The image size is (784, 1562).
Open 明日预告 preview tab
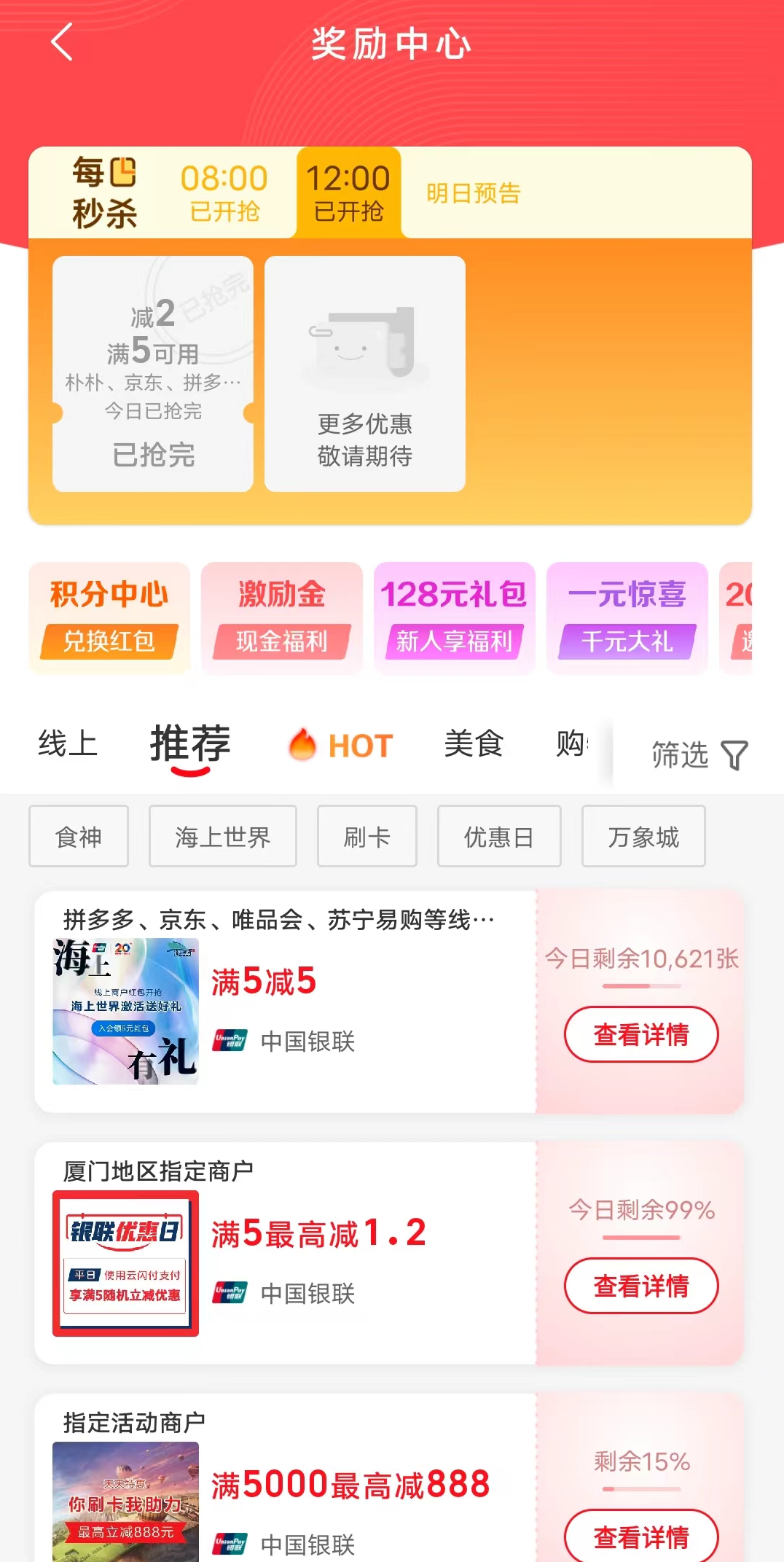pyautogui.click(x=473, y=193)
